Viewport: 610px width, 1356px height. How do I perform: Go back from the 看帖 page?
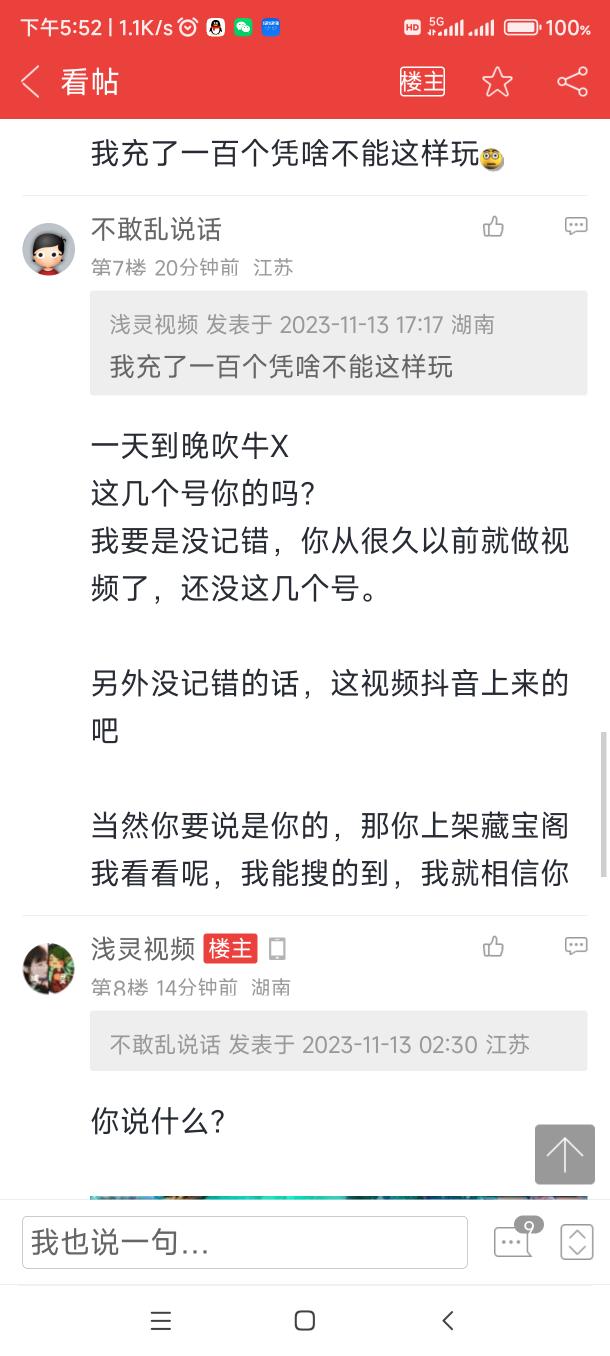(31, 82)
